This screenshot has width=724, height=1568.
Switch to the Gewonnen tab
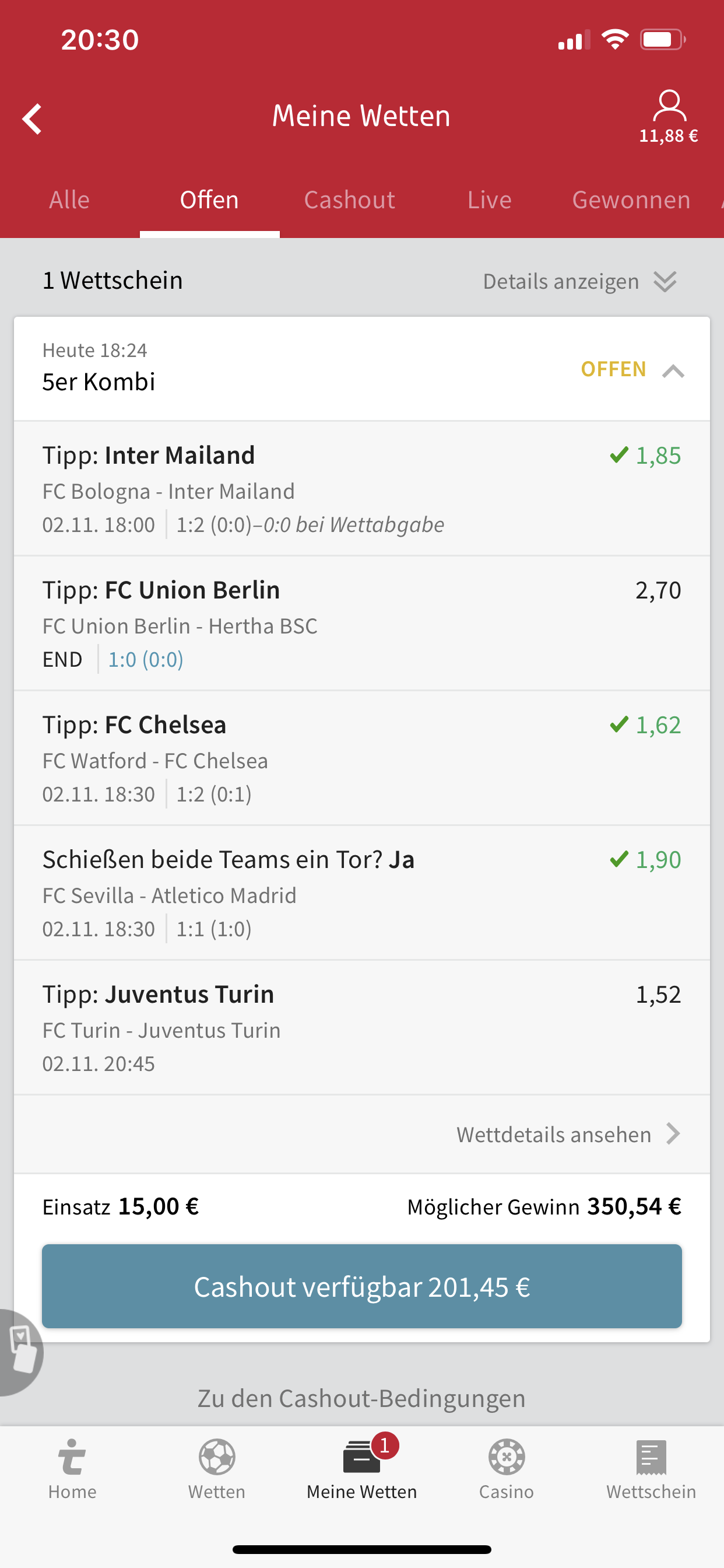[x=631, y=199]
